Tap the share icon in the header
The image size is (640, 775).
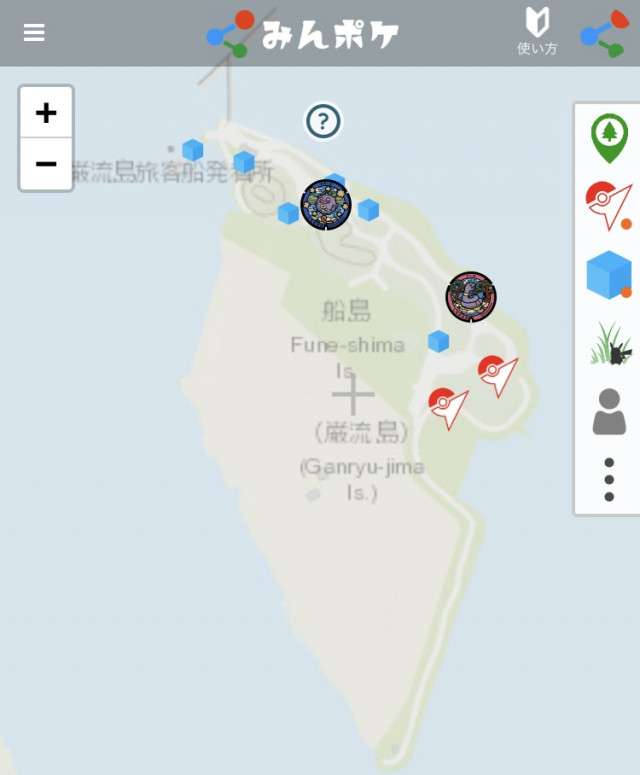tap(604, 33)
